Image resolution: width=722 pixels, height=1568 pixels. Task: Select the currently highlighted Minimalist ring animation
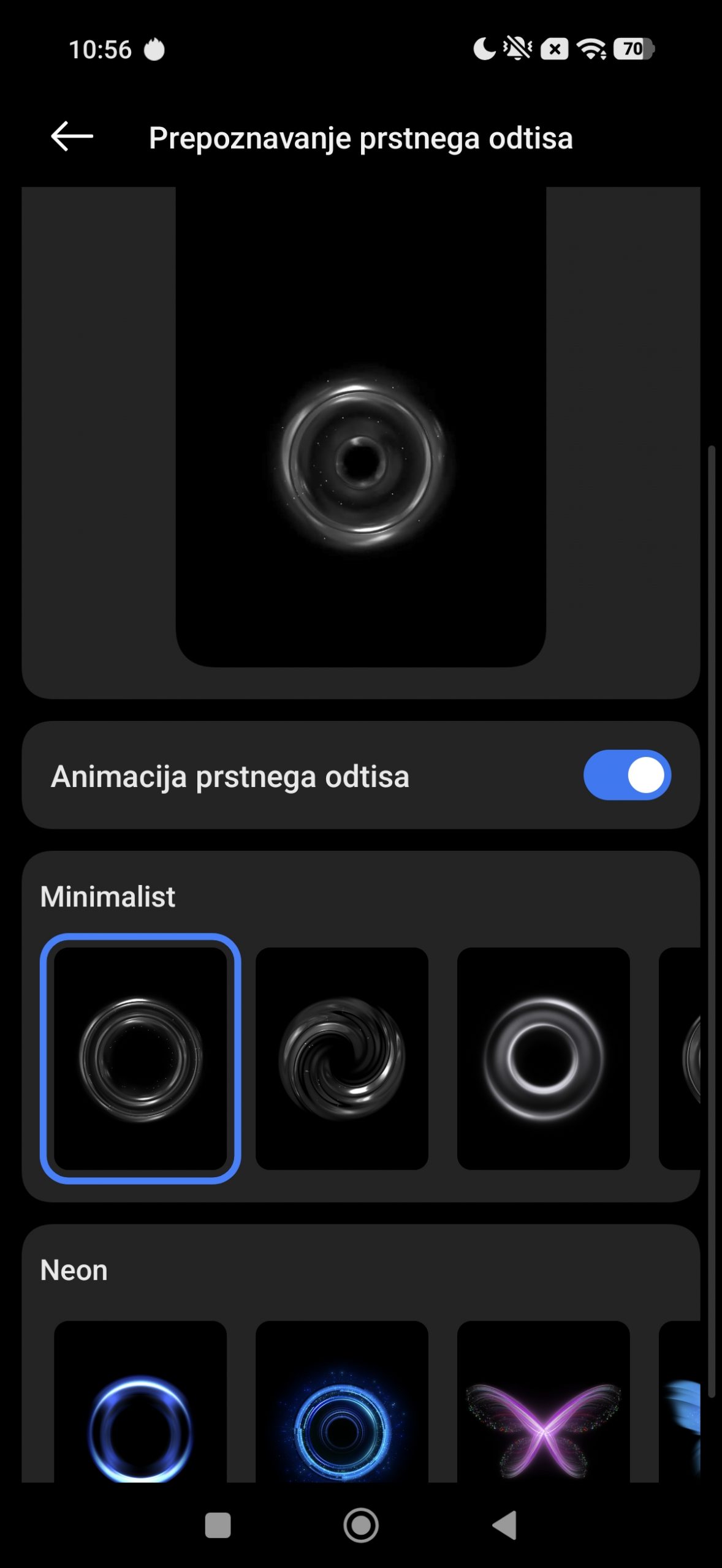[140, 1058]
